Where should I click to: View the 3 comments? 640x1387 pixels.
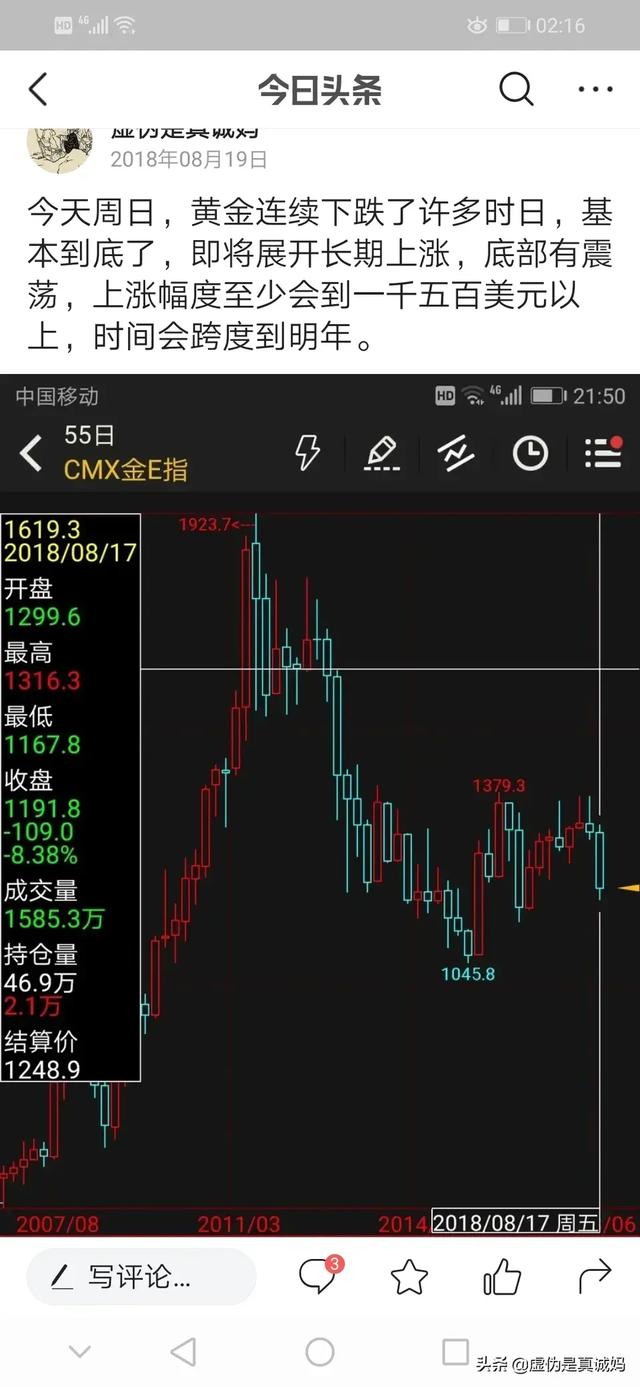319,1275
